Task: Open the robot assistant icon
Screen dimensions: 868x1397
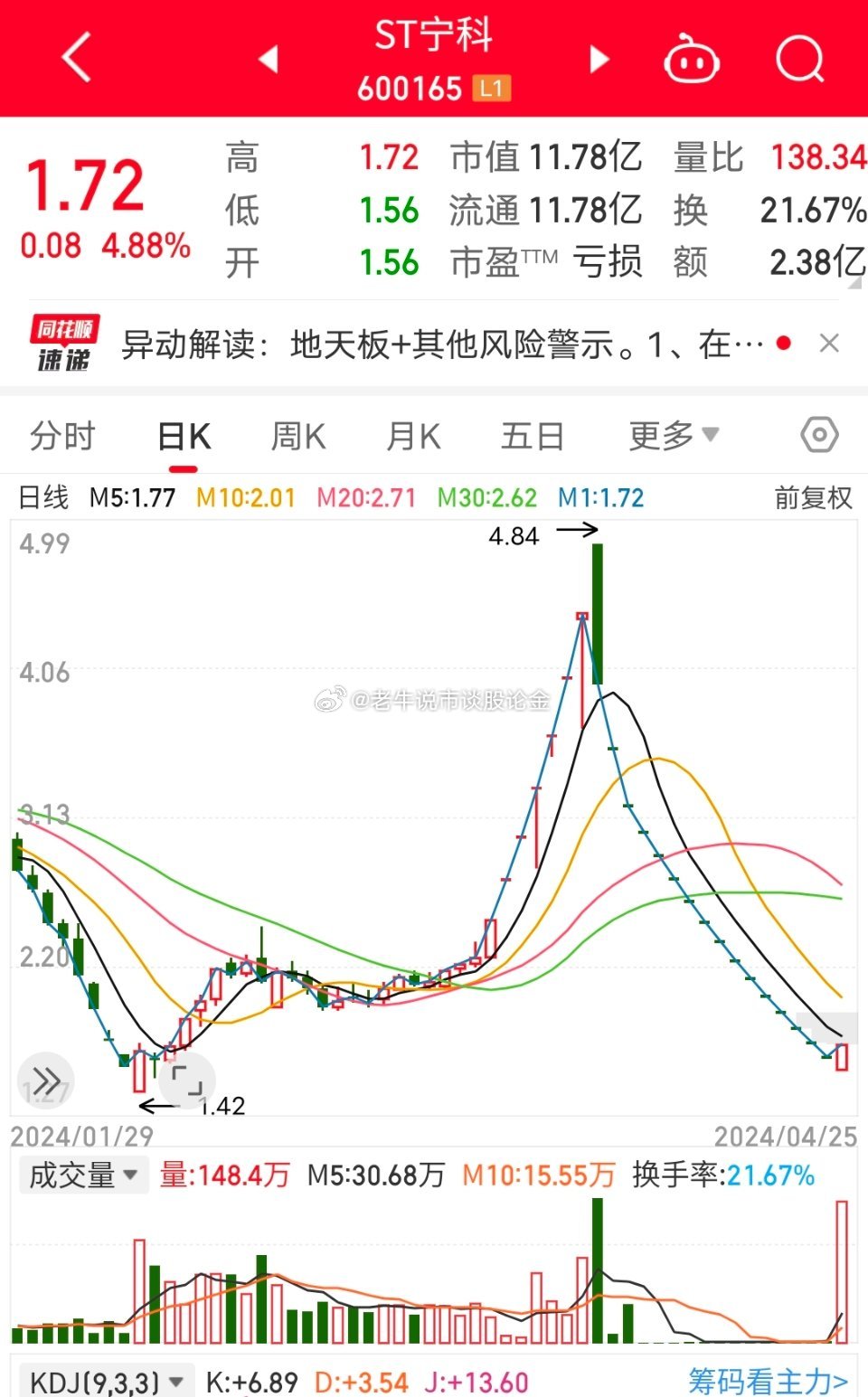Action: (692, 60)
